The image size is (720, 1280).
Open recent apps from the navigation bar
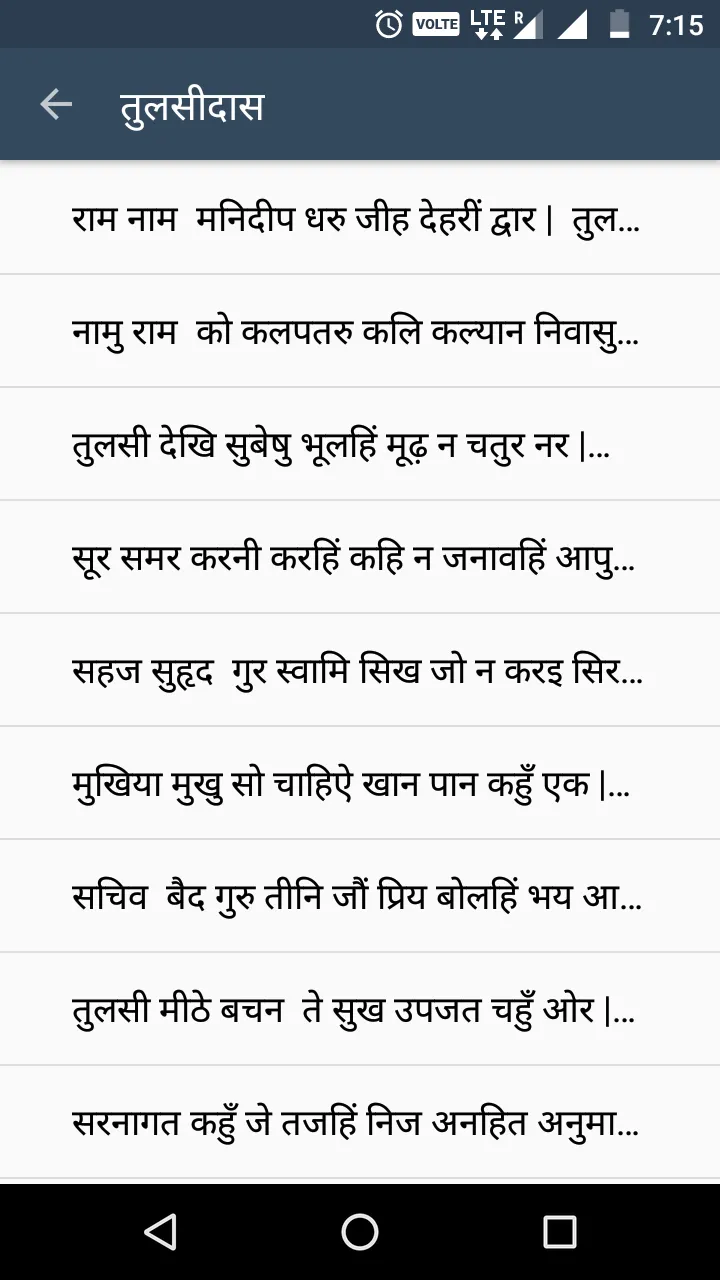click(559, 1232)
